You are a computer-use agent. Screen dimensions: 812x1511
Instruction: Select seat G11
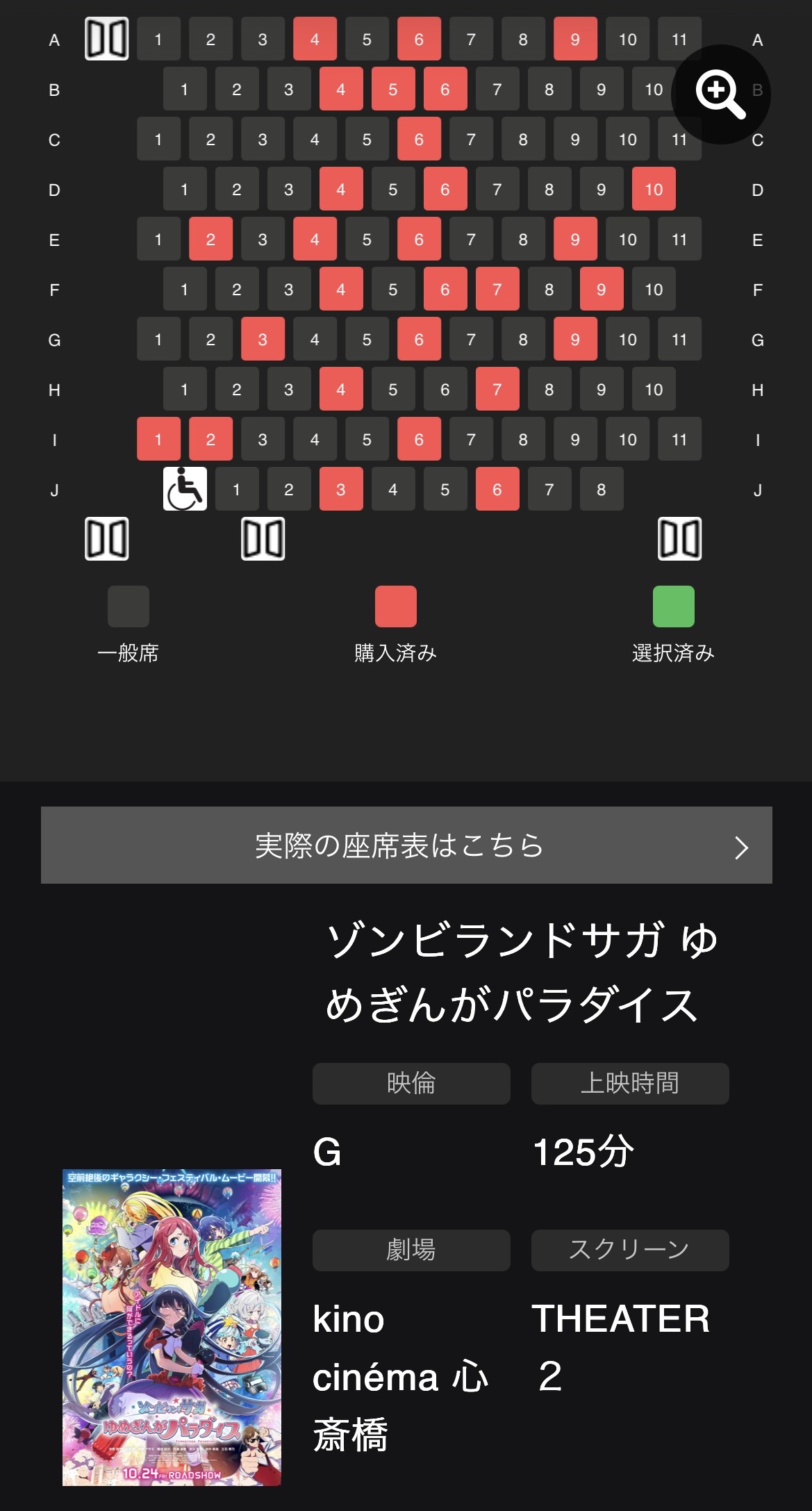(x=679, y=340)
